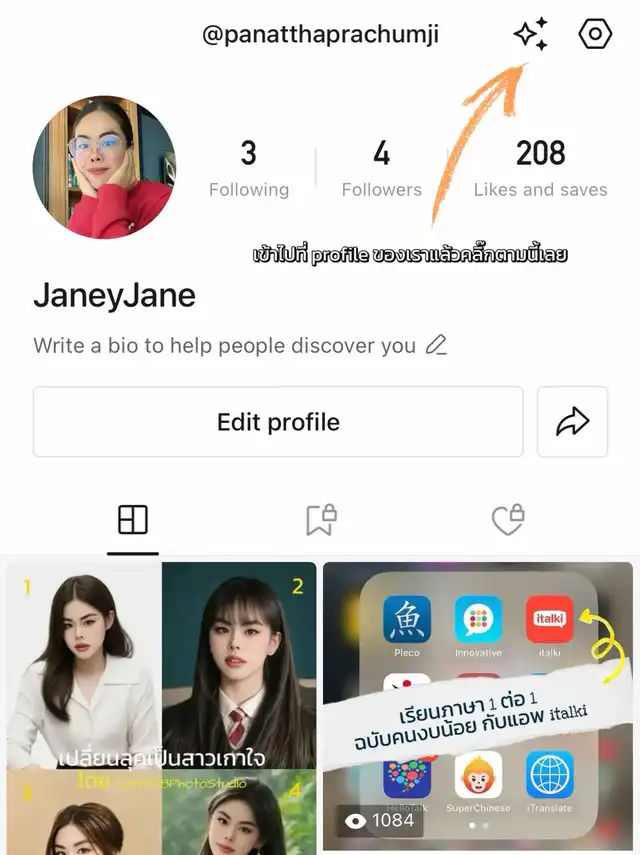
Task: View the Following list
Action: pos(248,168)
